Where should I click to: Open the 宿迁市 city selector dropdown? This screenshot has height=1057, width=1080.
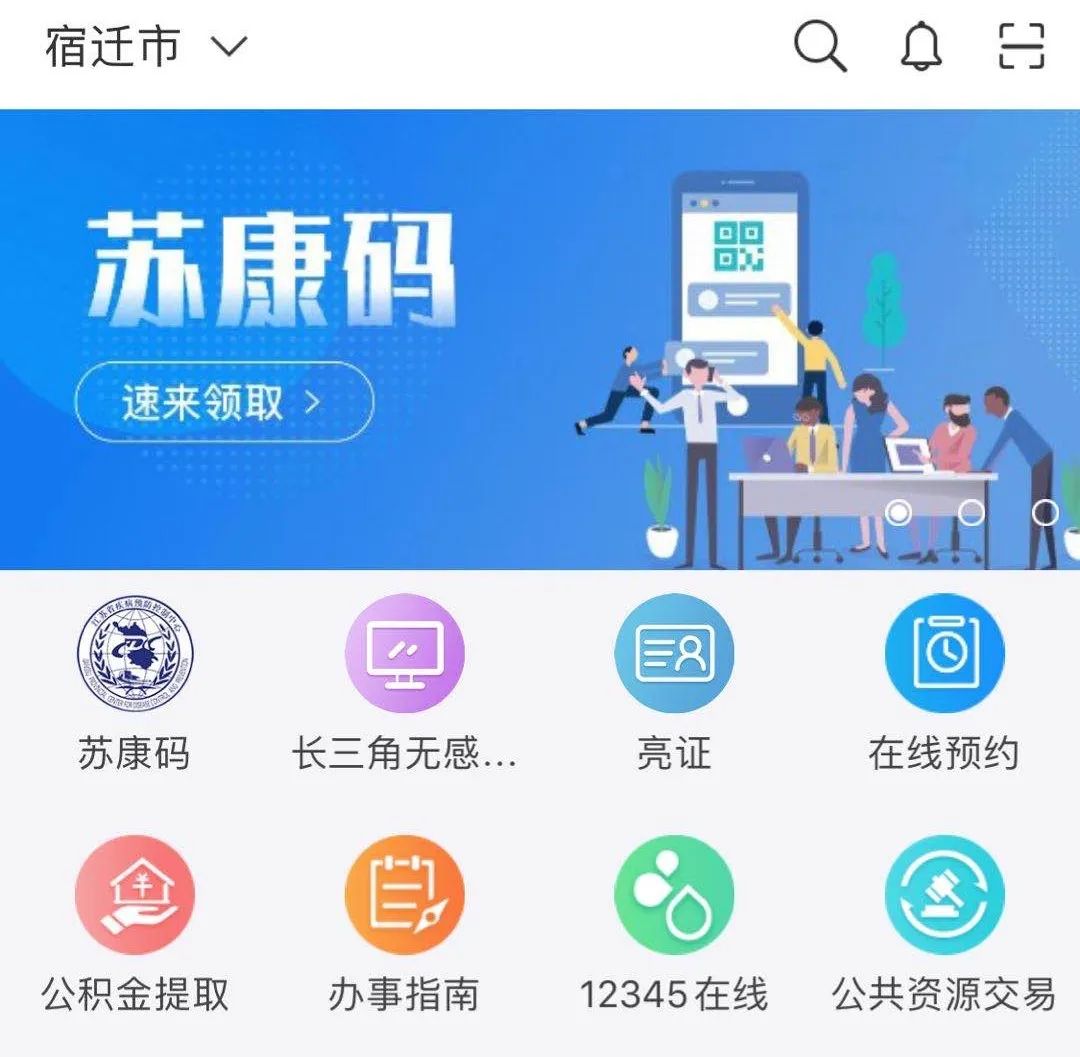[145, 47]
